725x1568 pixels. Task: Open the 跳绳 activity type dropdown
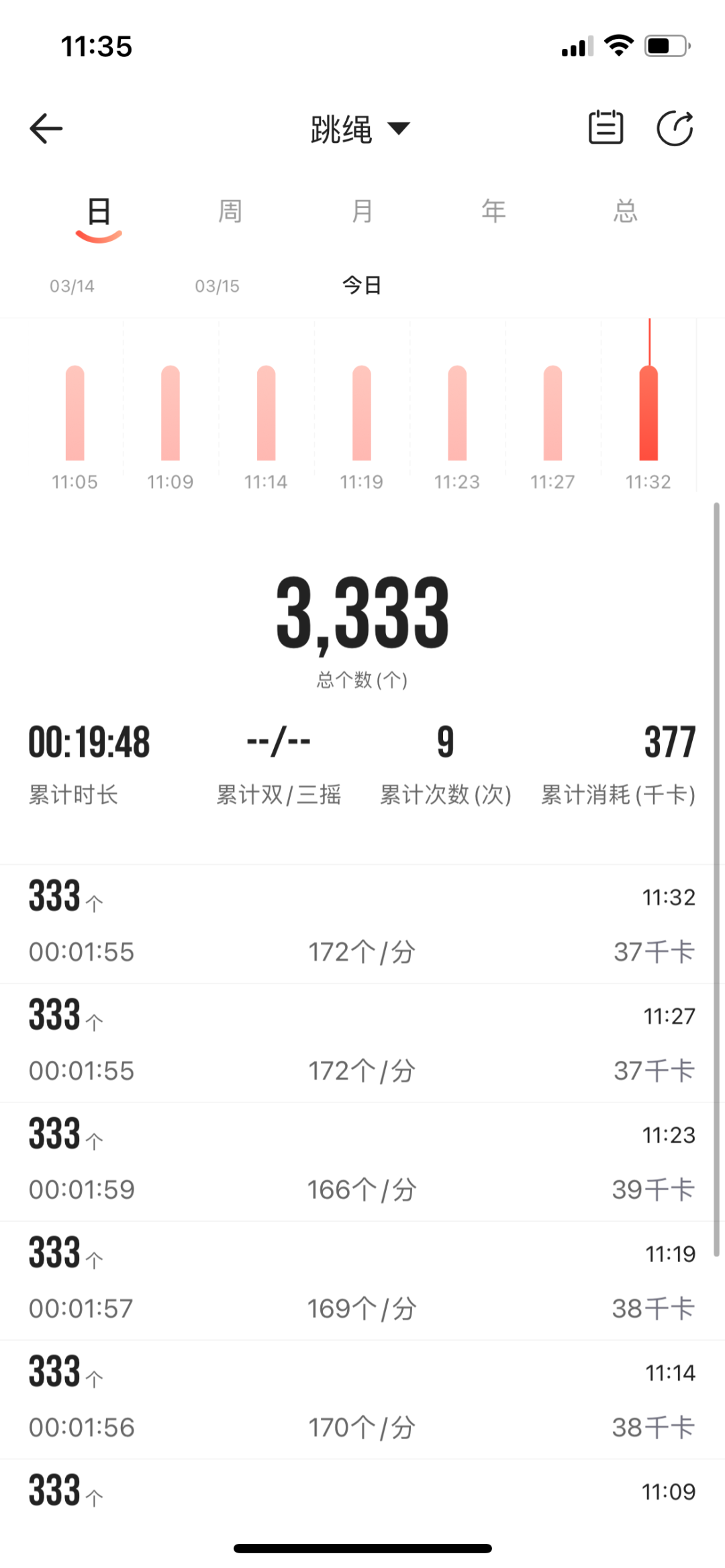click(360, 129)
